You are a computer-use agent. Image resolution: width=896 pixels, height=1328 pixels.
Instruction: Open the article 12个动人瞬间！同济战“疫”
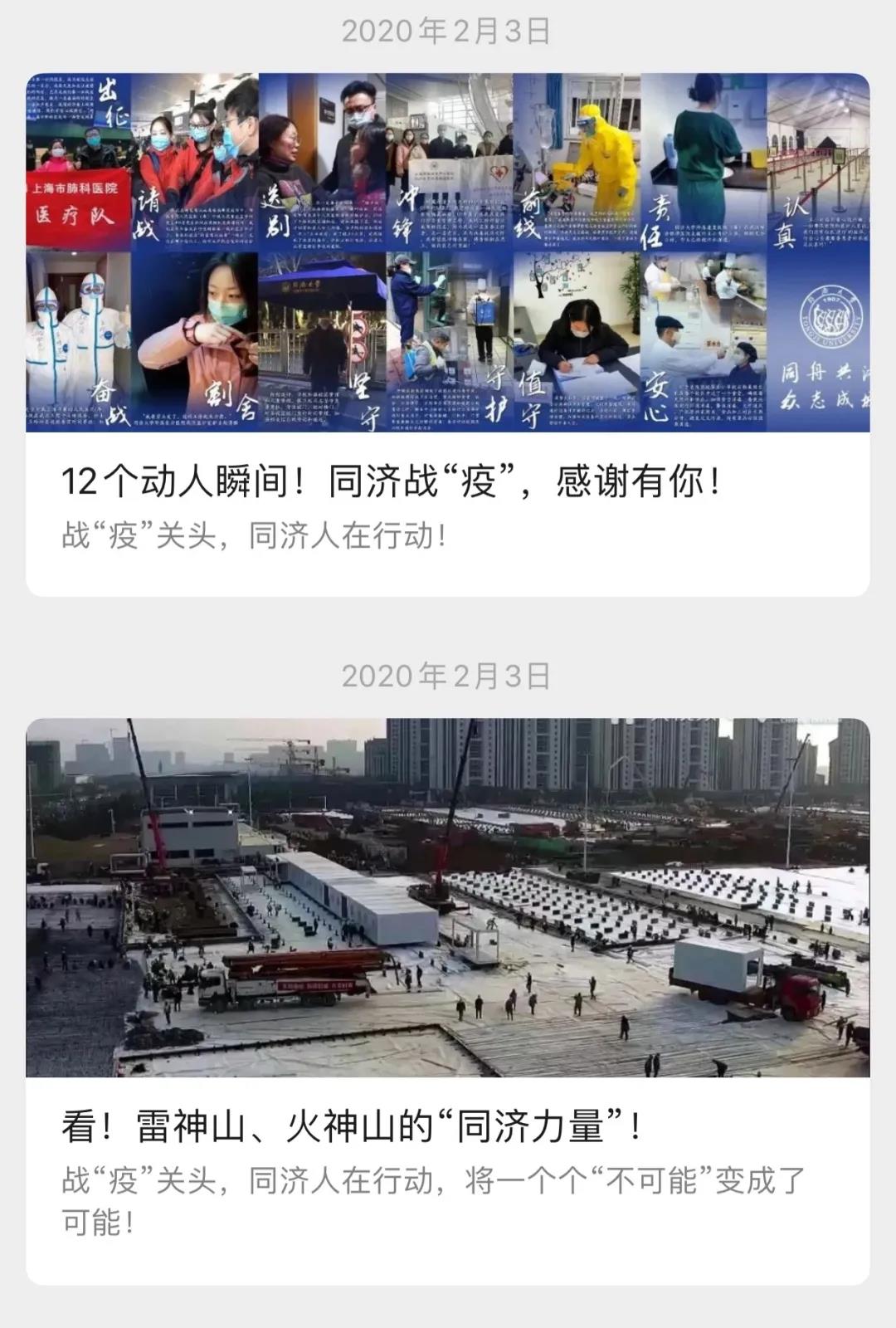click(390, 481)
